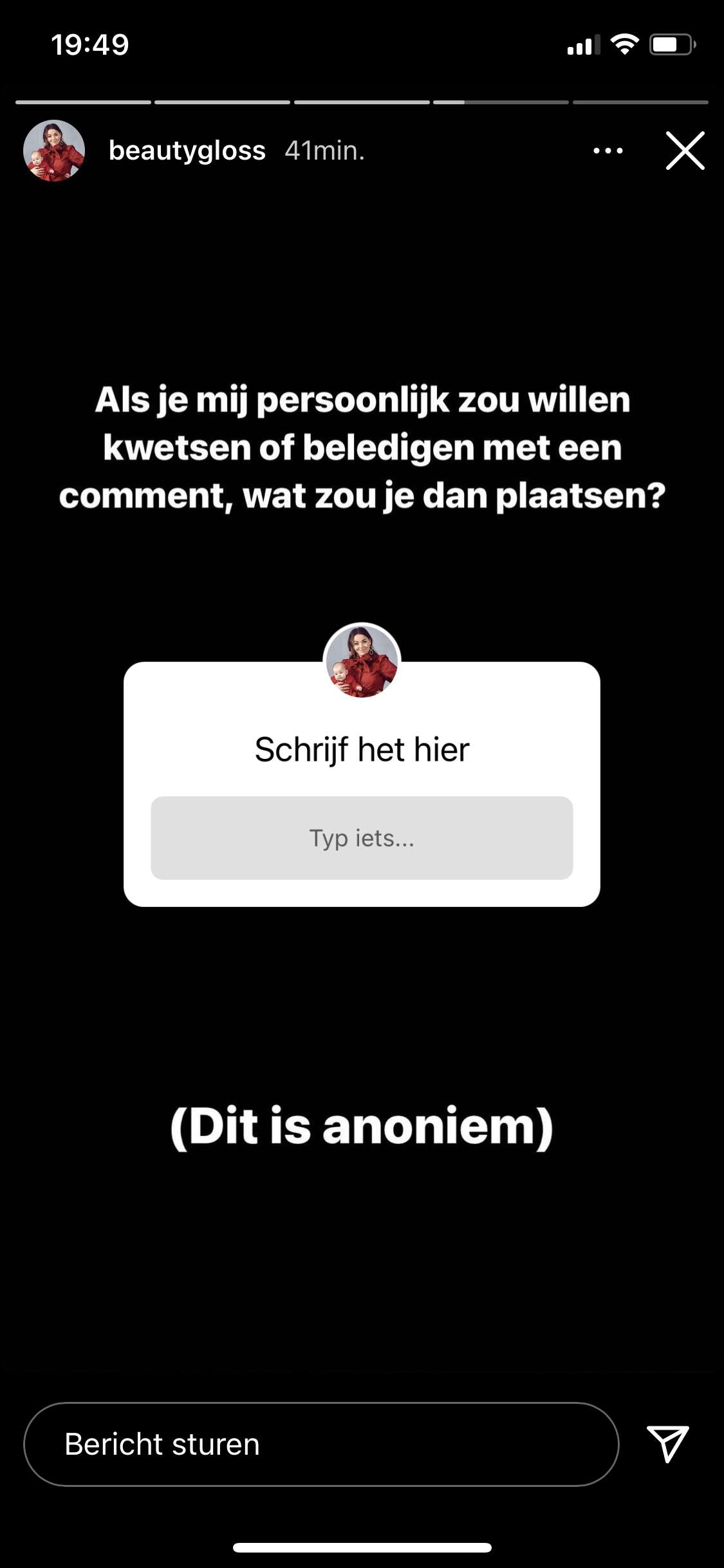The height and width of the screenshot is (1568, 724).
Task: Share the story with the paper-plane icon
Action: [x=667, y=1443]
